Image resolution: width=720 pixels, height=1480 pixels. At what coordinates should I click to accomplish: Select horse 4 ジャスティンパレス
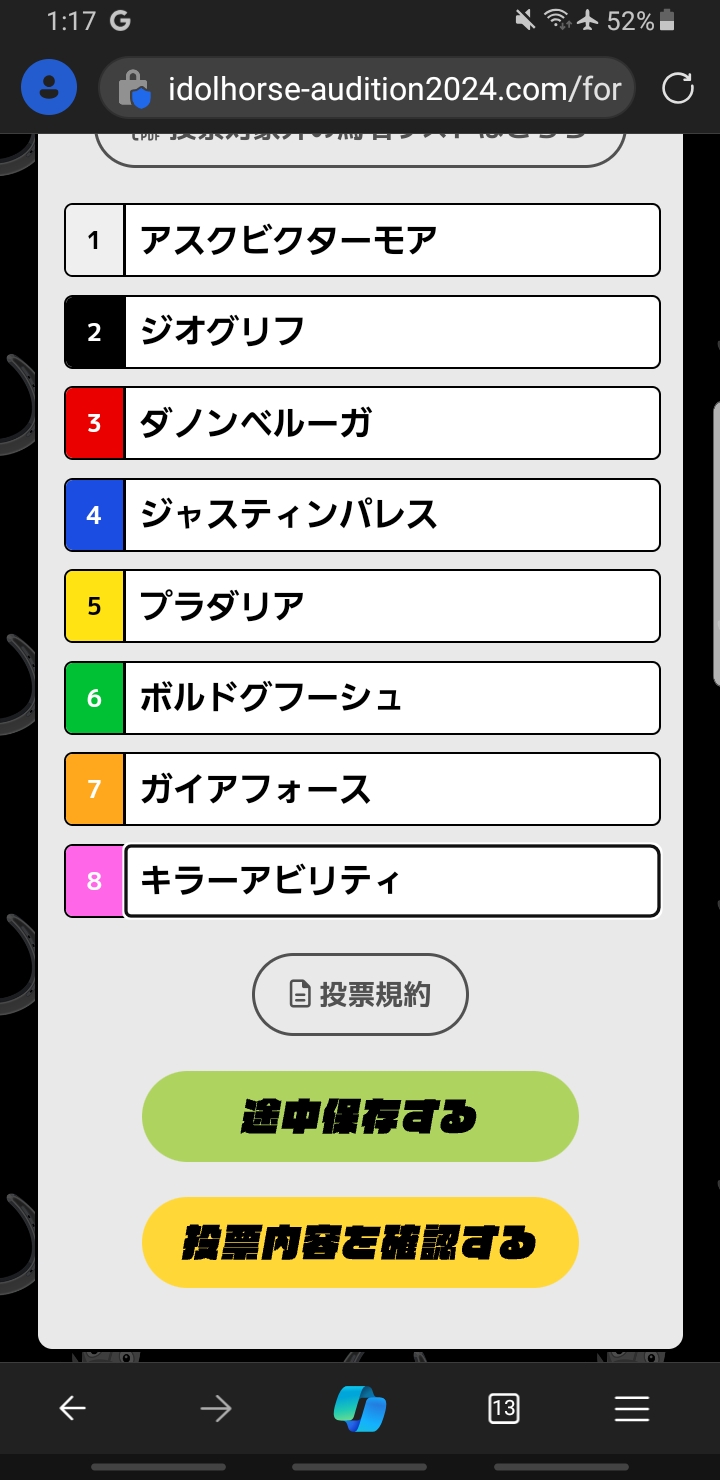pyautogui.click(x=390, y=515)
